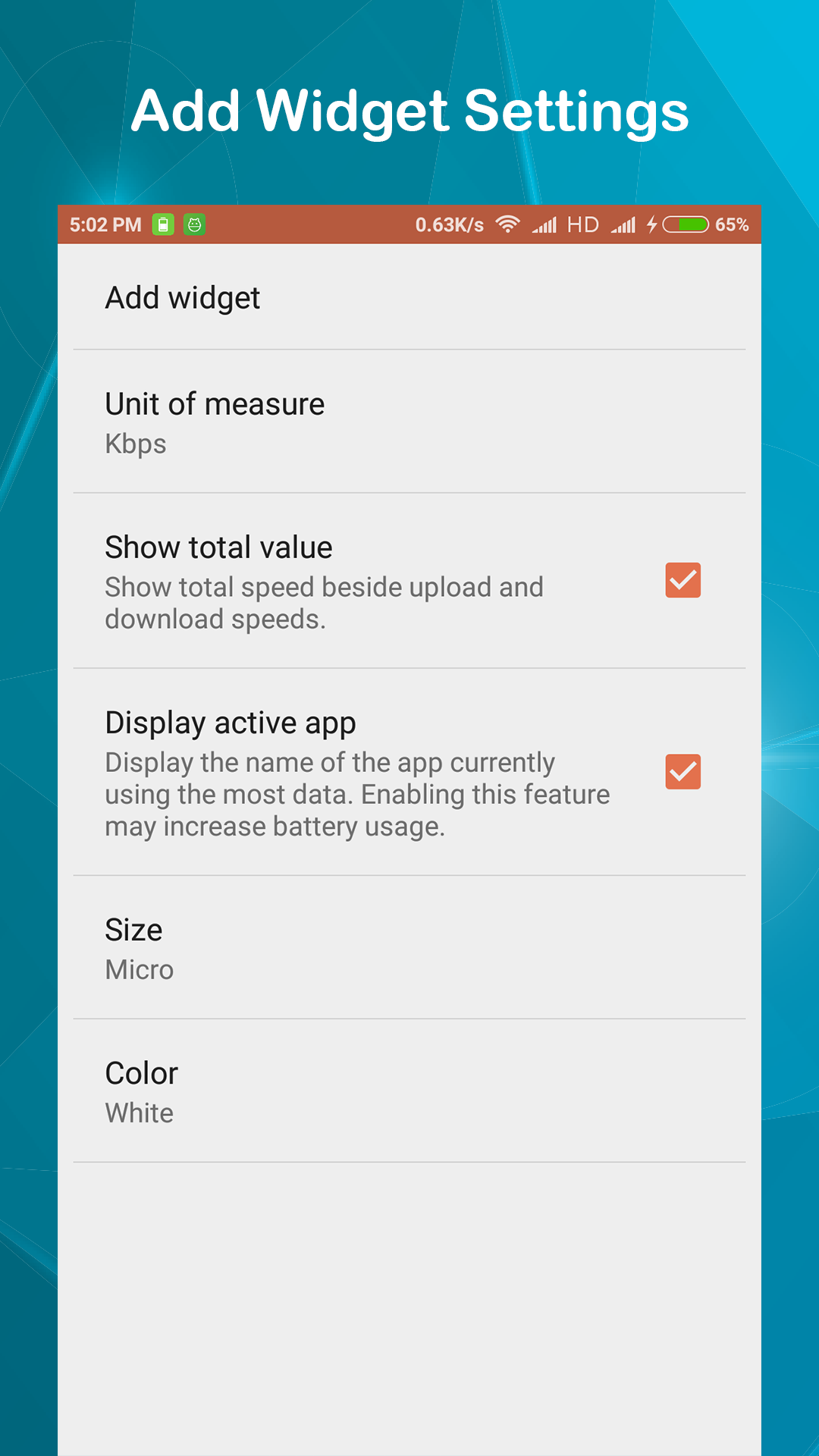The image size is (819, 1456).
Task: Toggle Show total value setting off then on
Action: 681,580
